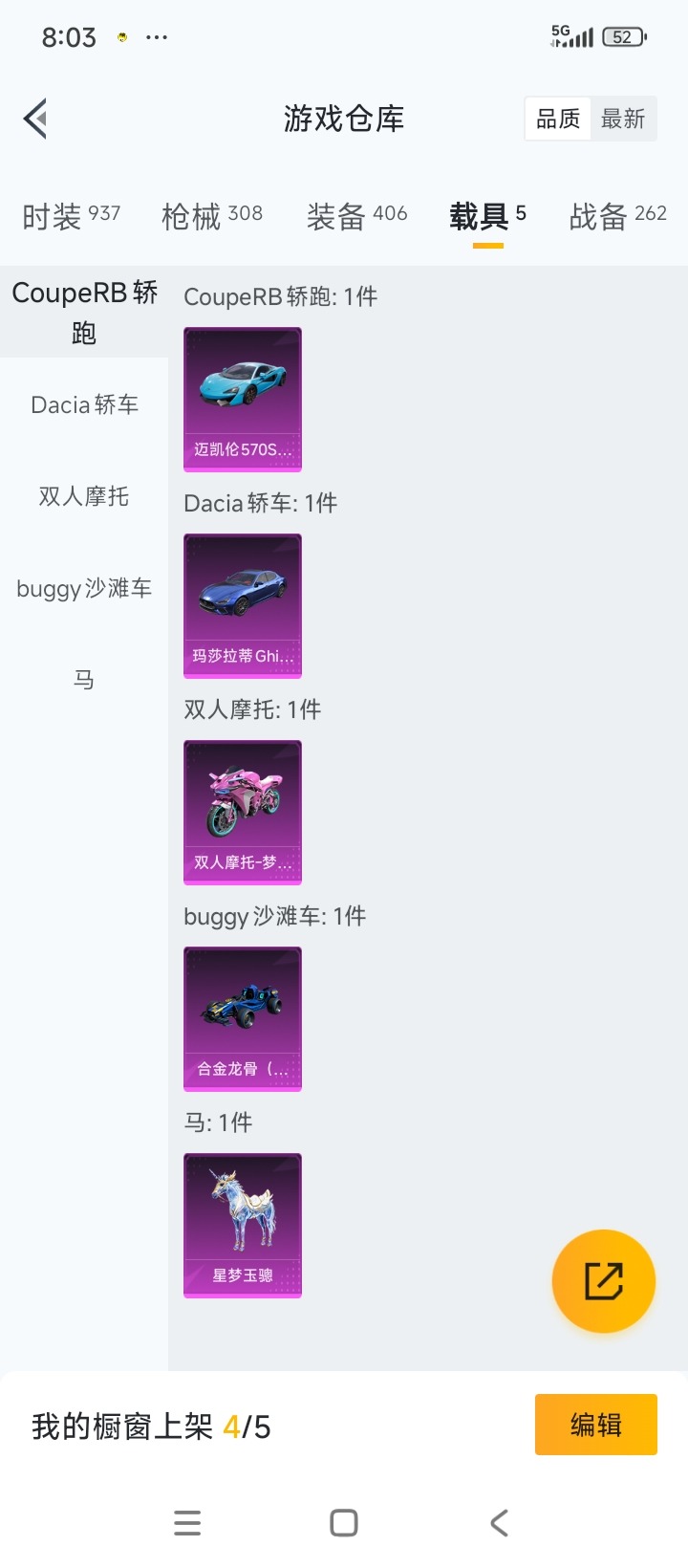Tap the 编辑 edit button
Viewport: 688px width, 1568px height.
point(595,1424)
